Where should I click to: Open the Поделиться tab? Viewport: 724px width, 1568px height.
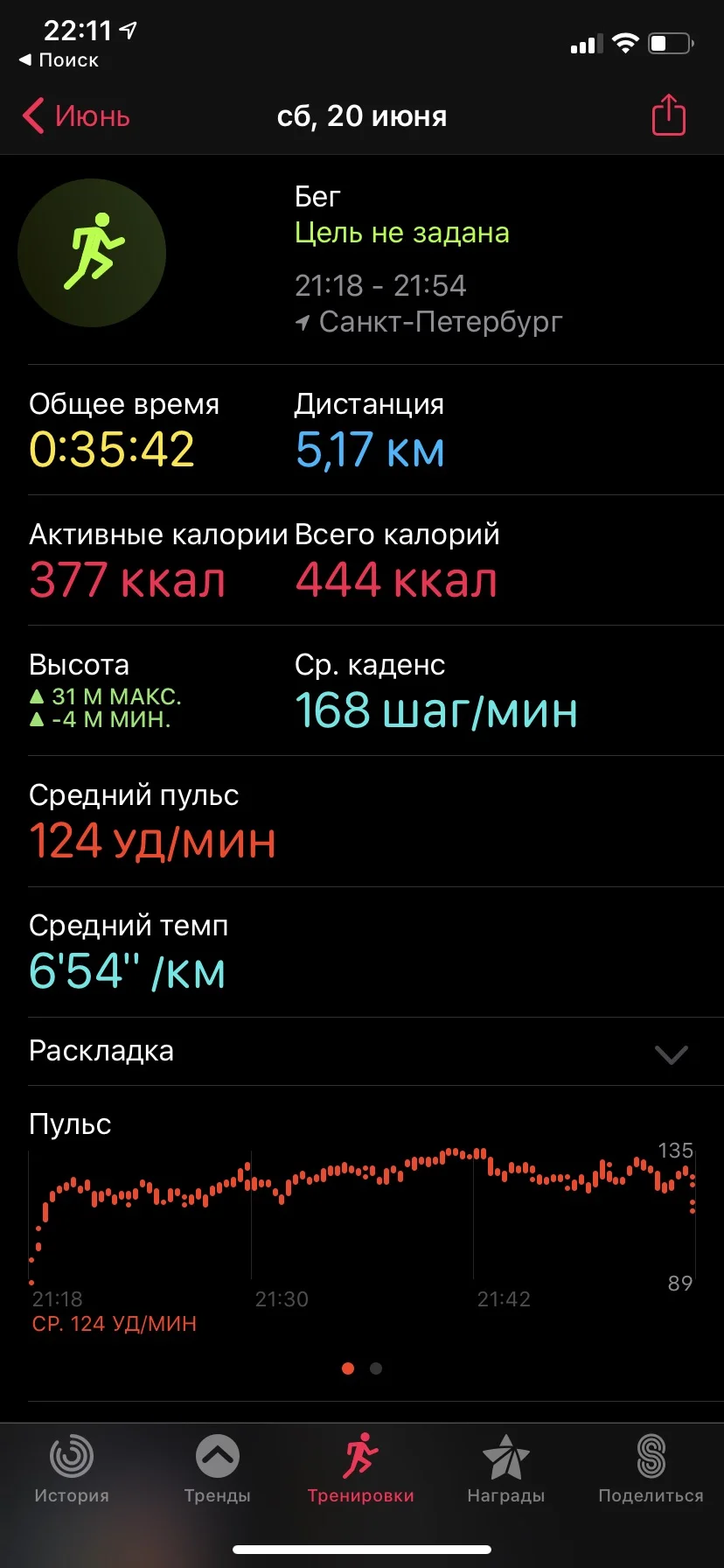coord(651,1469)
